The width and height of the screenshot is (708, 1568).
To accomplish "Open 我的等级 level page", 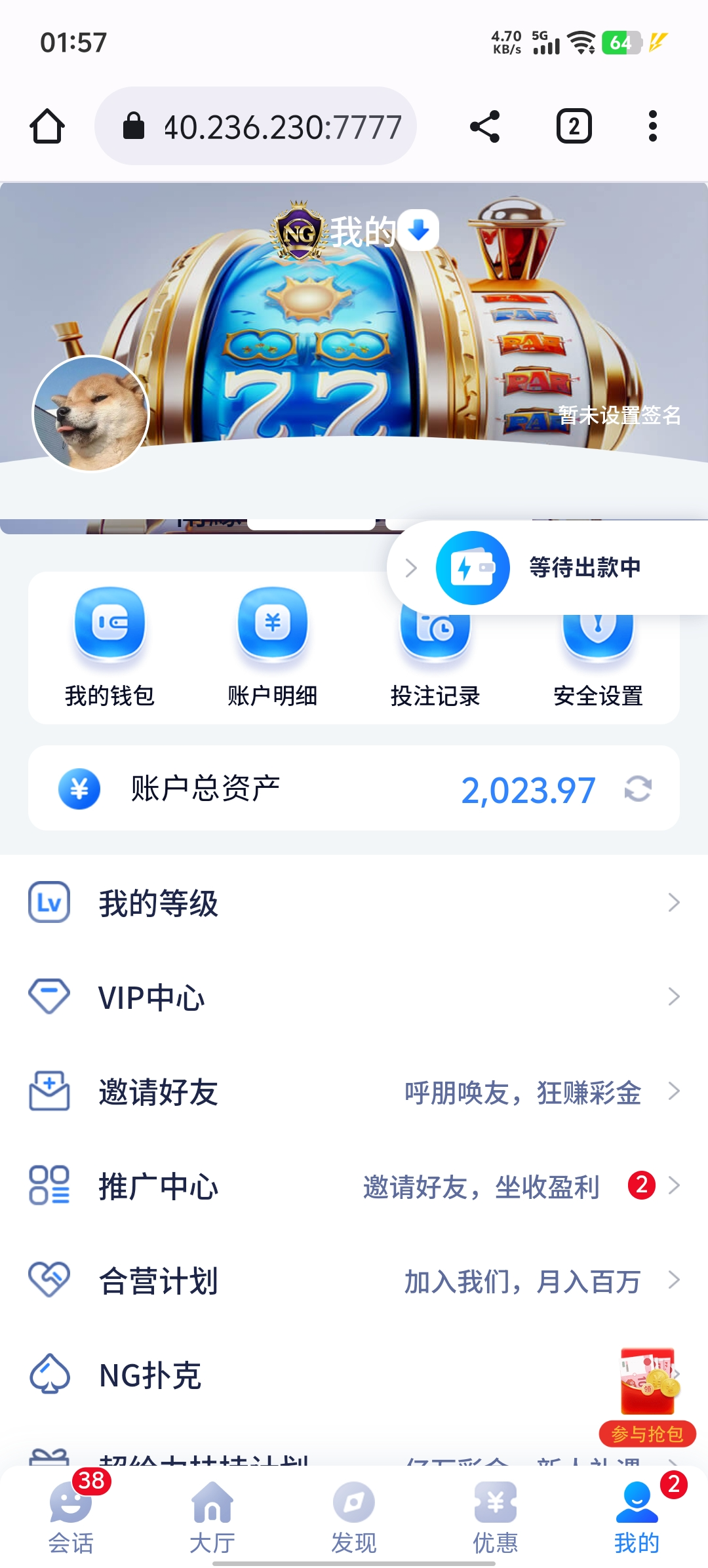I will (x=354, y=903).
